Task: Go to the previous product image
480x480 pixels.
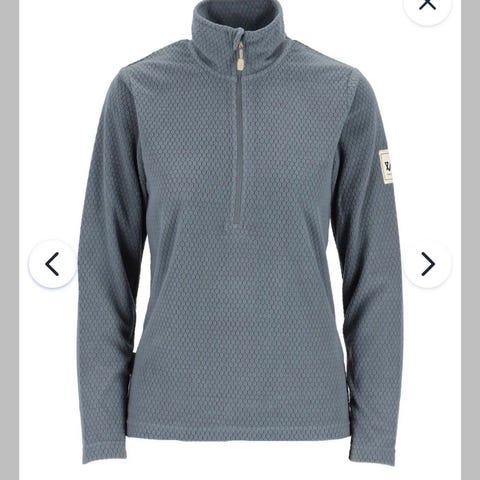Action: 52,264
